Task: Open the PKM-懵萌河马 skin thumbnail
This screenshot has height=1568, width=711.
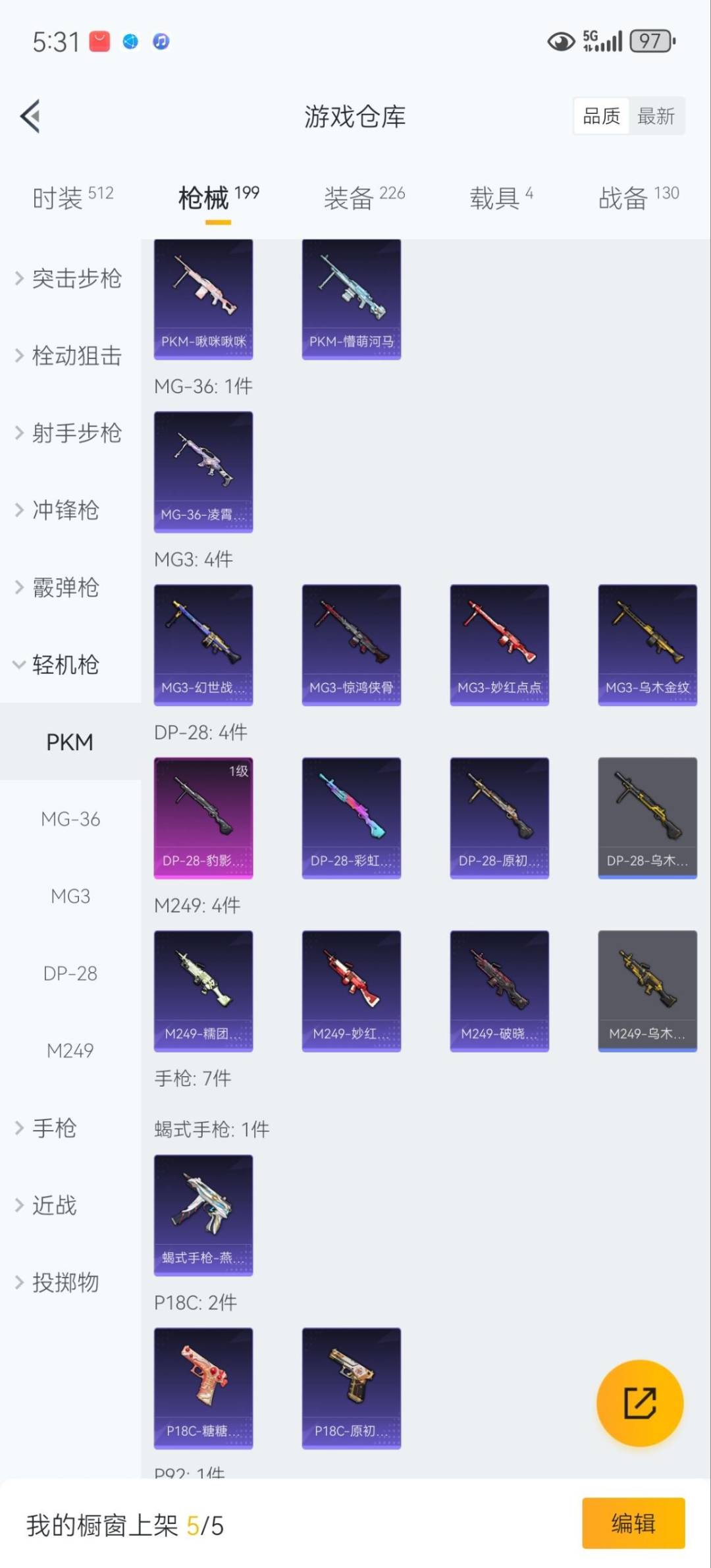Action: (x=351, y=298)
